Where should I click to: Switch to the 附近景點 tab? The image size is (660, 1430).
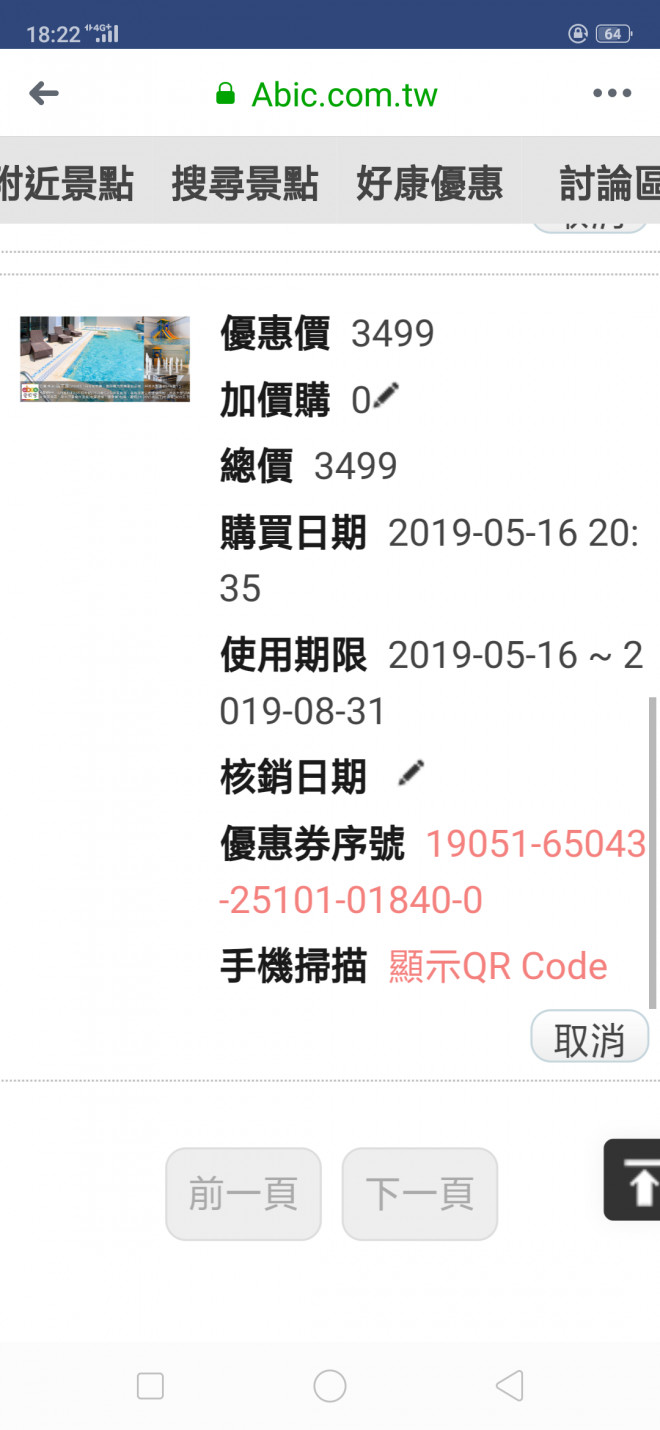pyautogui.click(x=66, y=185)
